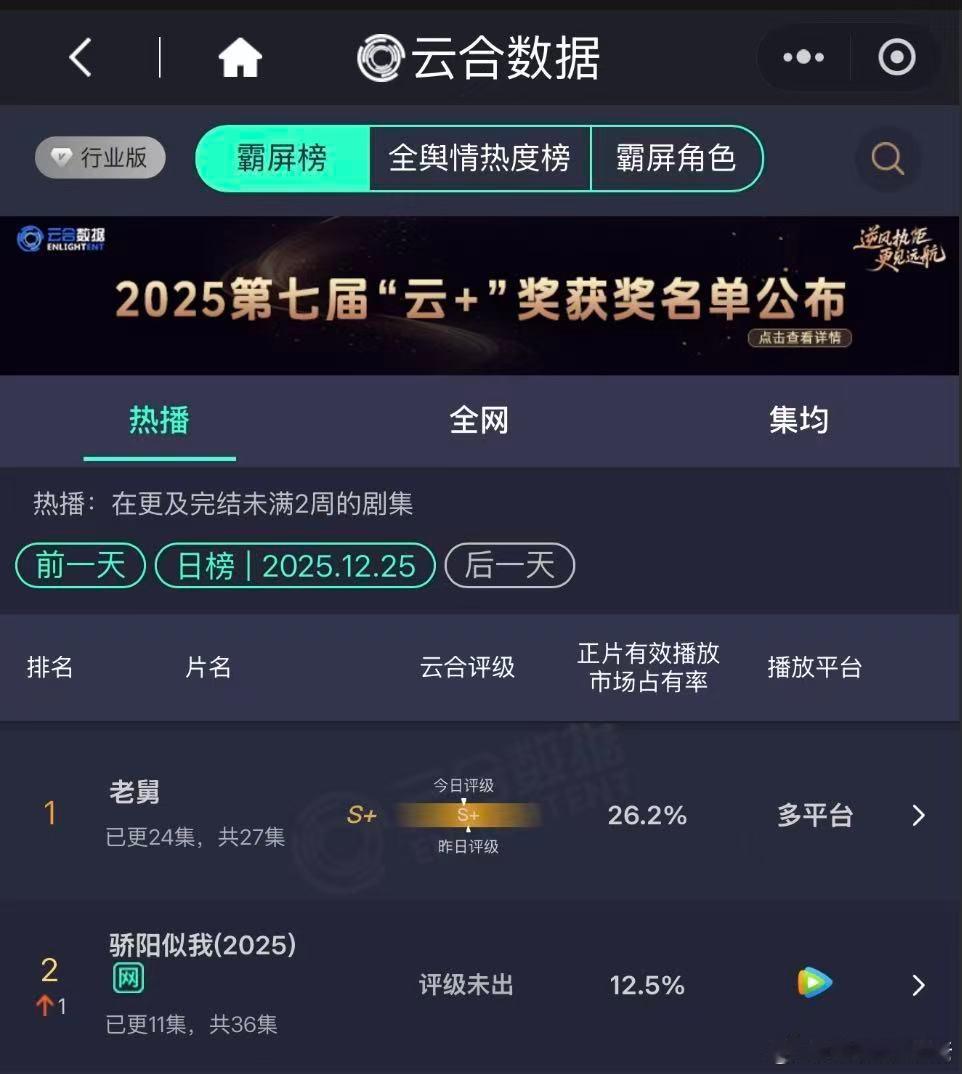The width and height of the screenshot is (962, 1074).
Task: Open the three-dot more options icon
Action: click(802, 57)
